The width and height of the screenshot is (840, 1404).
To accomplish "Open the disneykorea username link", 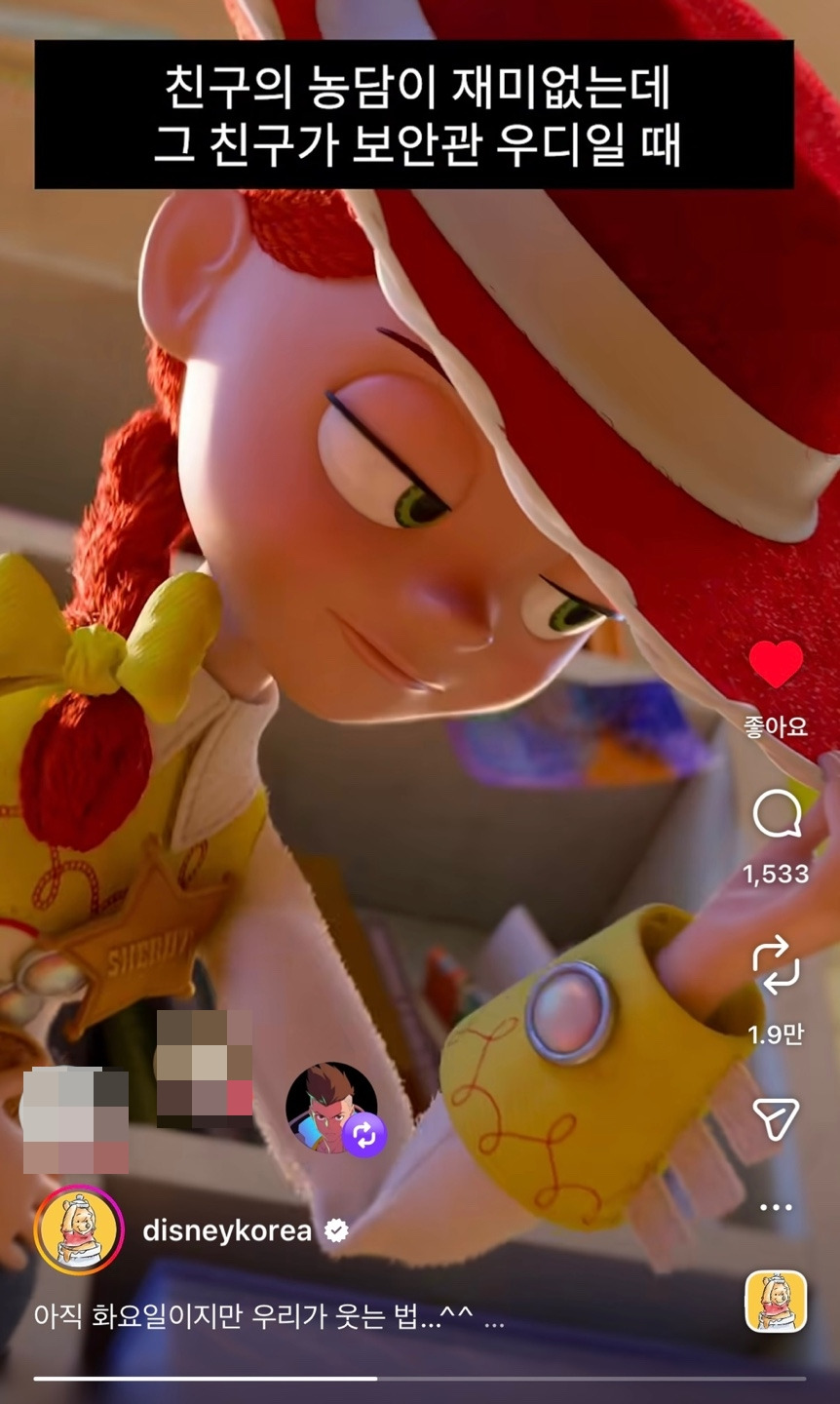I will click(x=227, y=1230).
